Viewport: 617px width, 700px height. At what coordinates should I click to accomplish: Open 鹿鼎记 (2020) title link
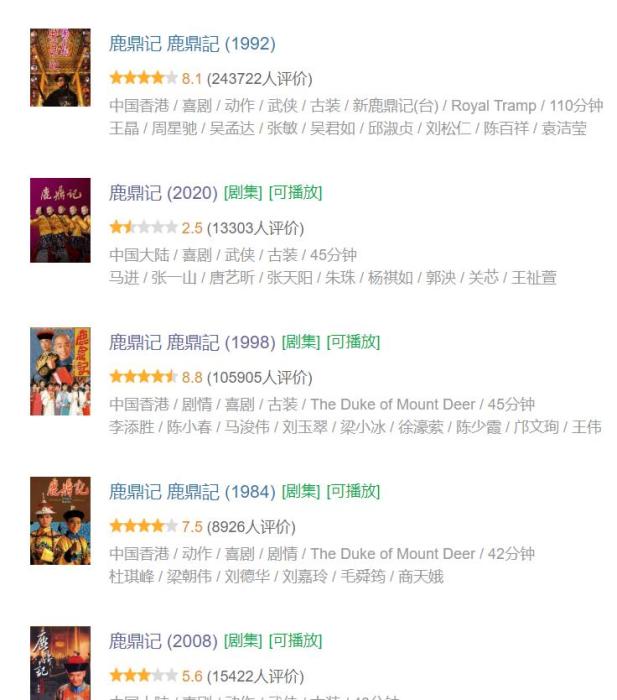pos(162,193)
